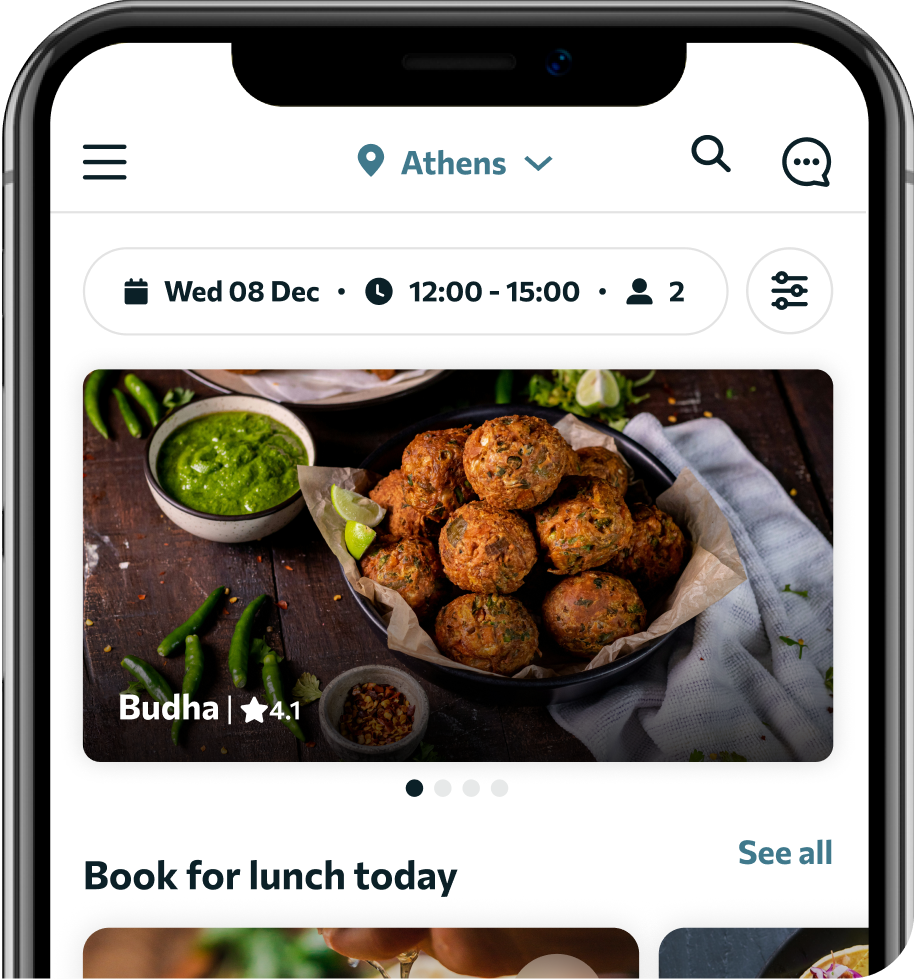
Task: See all lunch restaurants
Action: point(785,853)
